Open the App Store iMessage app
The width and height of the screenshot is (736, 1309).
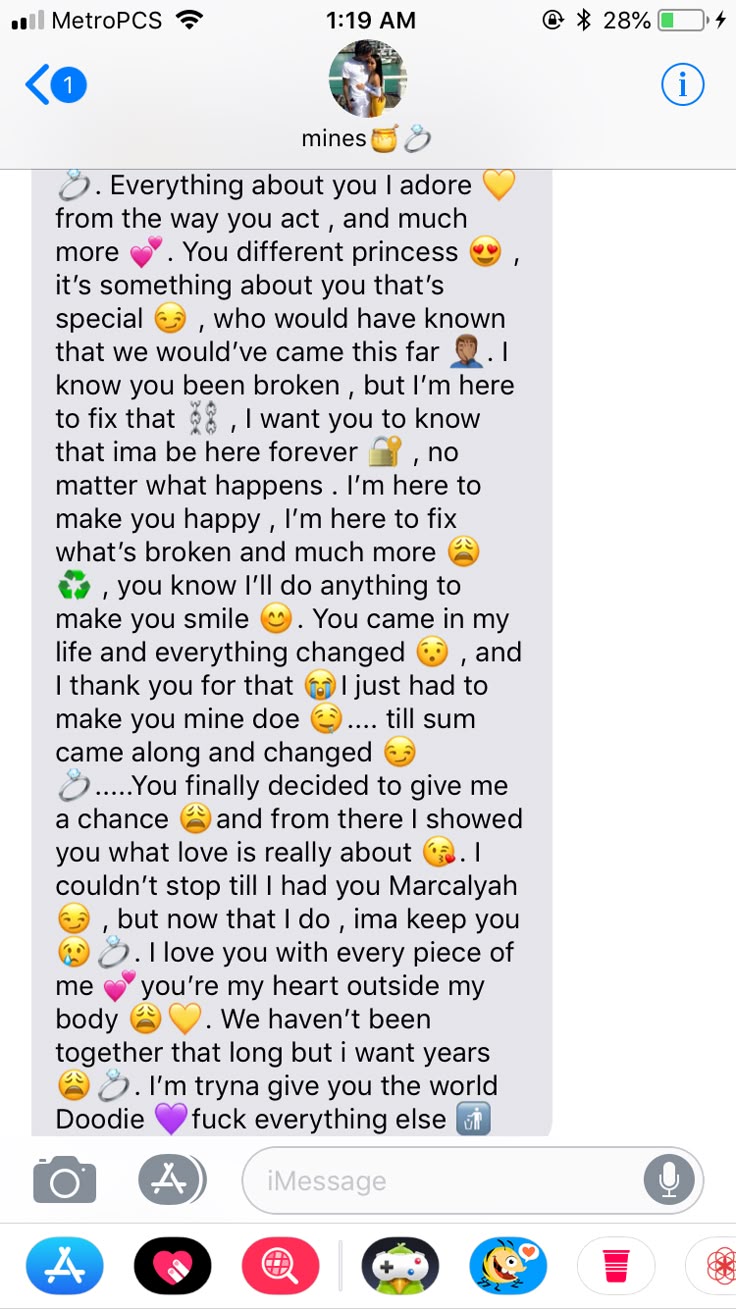click(65, 1266)
